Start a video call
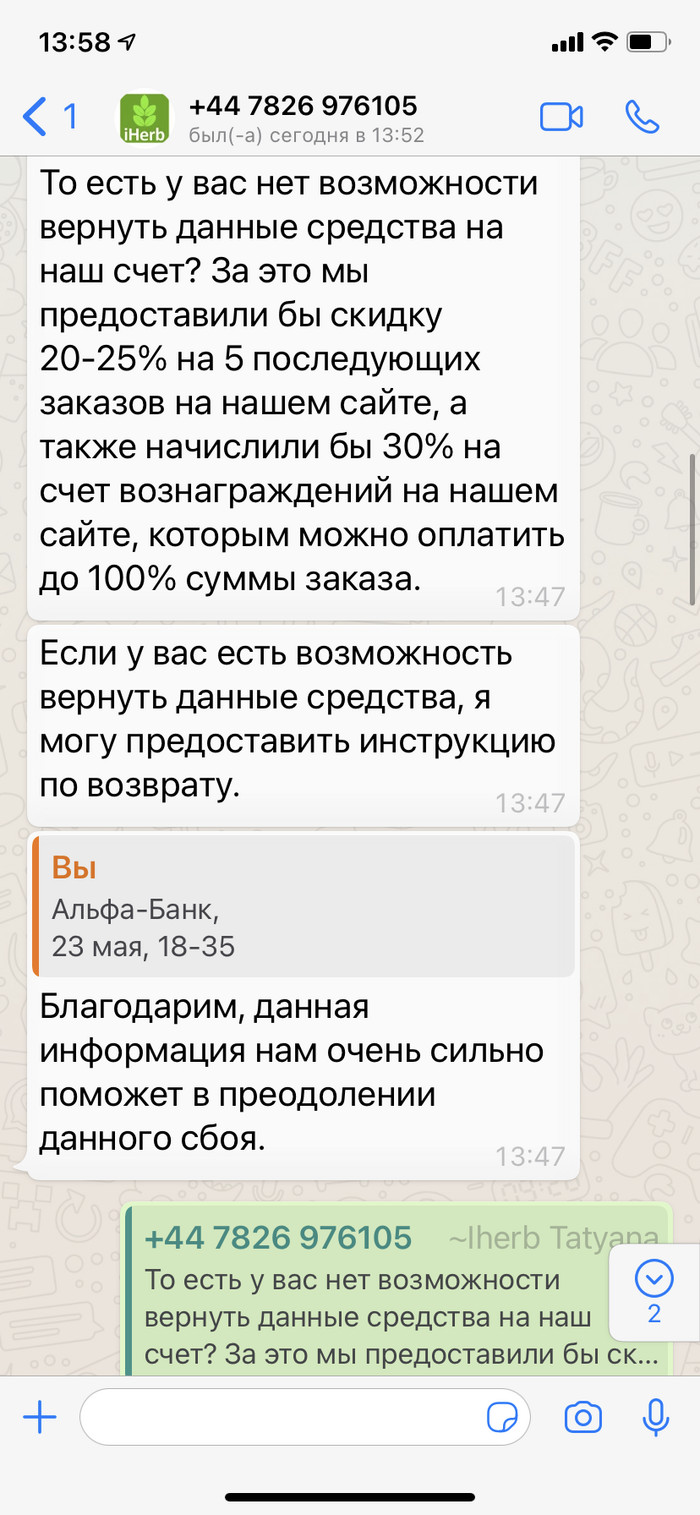 point(561,117)
